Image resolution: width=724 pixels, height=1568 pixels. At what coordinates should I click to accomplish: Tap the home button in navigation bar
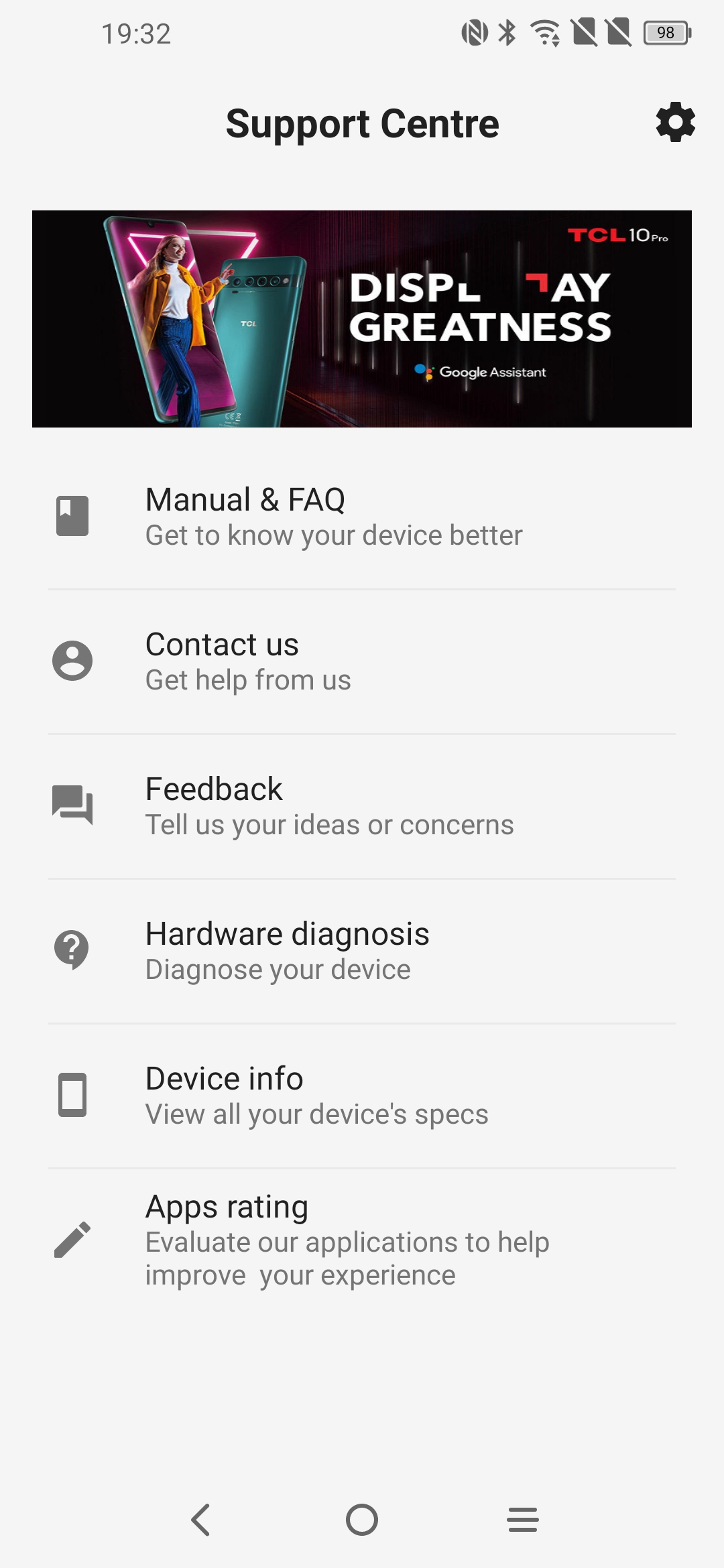point(362,1520)
